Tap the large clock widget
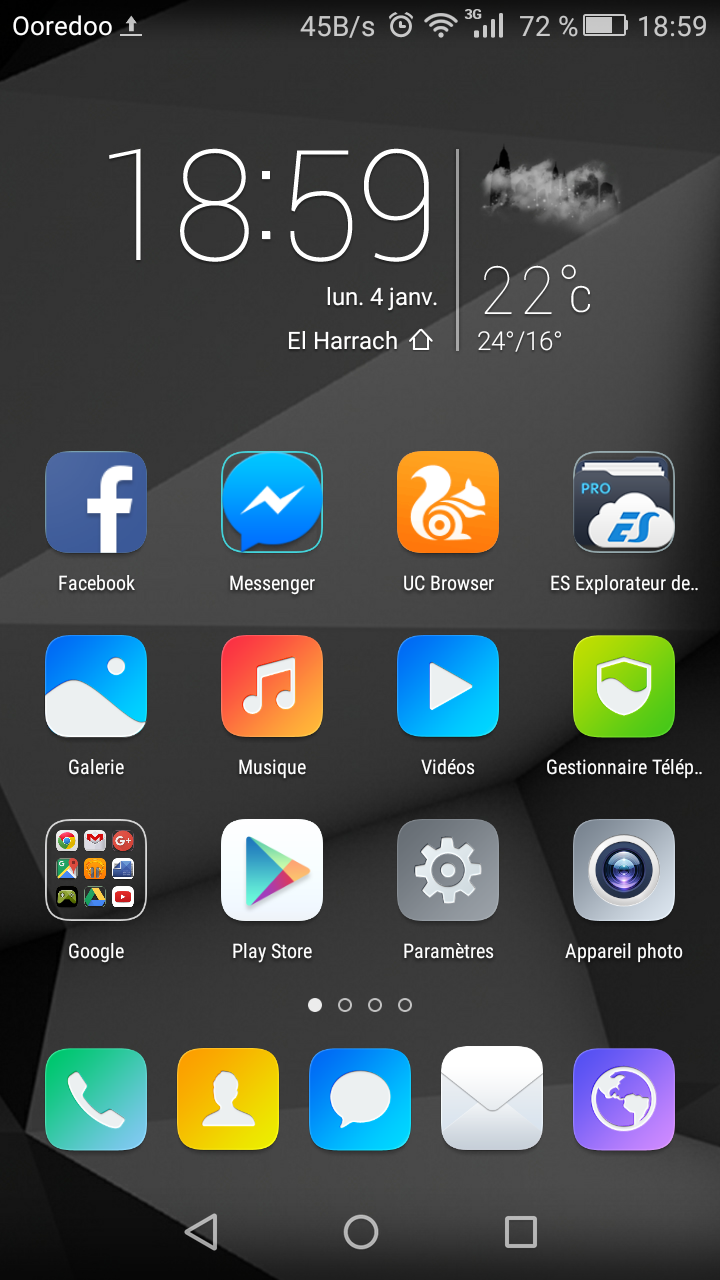 click(x=270, y=205)
